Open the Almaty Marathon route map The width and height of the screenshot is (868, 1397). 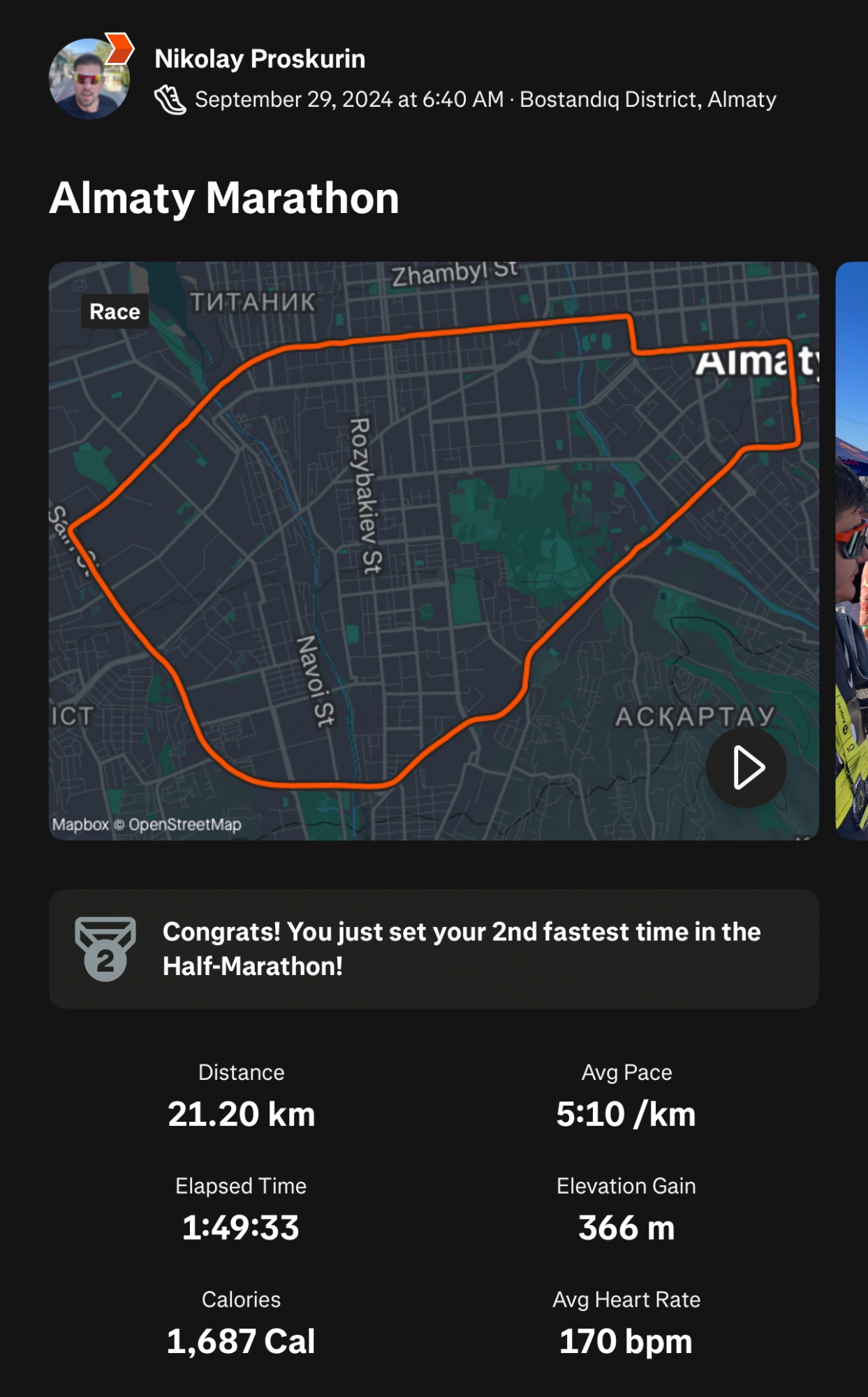click(x=433, y=550)
